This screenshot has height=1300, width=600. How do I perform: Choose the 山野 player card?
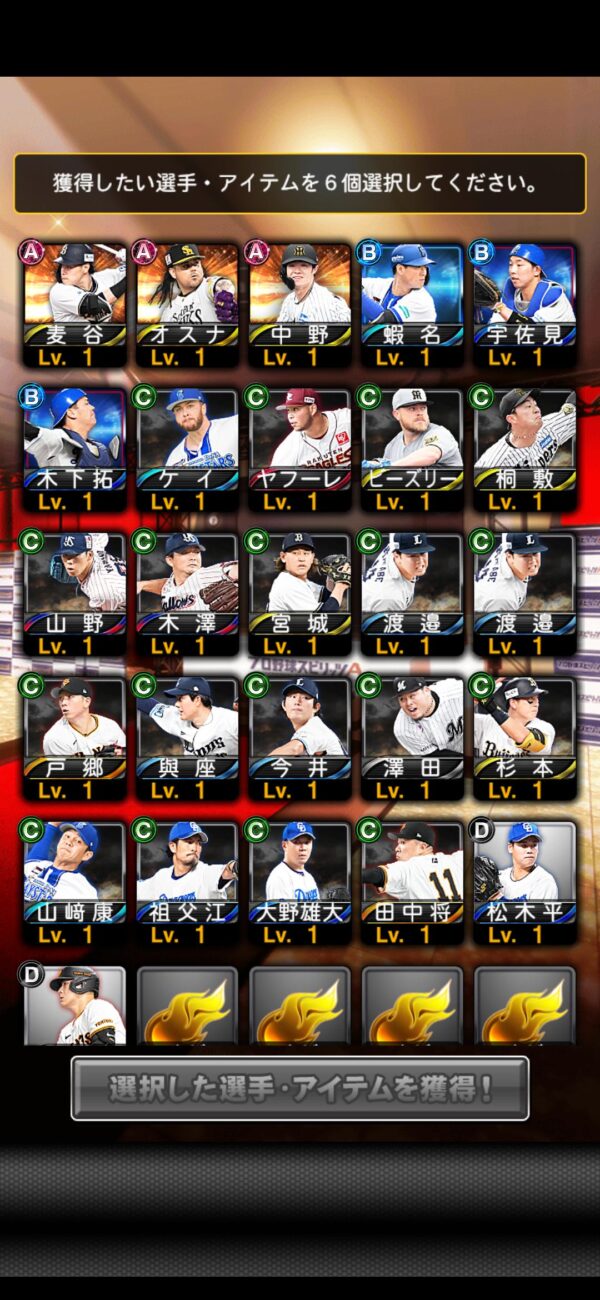coord(75,592)
